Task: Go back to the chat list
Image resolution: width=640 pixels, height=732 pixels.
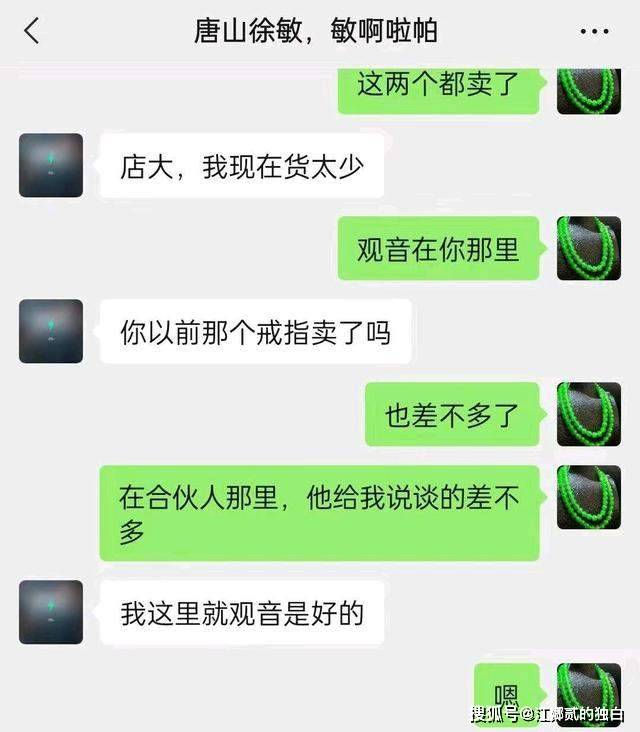Action: pos(32,31)
